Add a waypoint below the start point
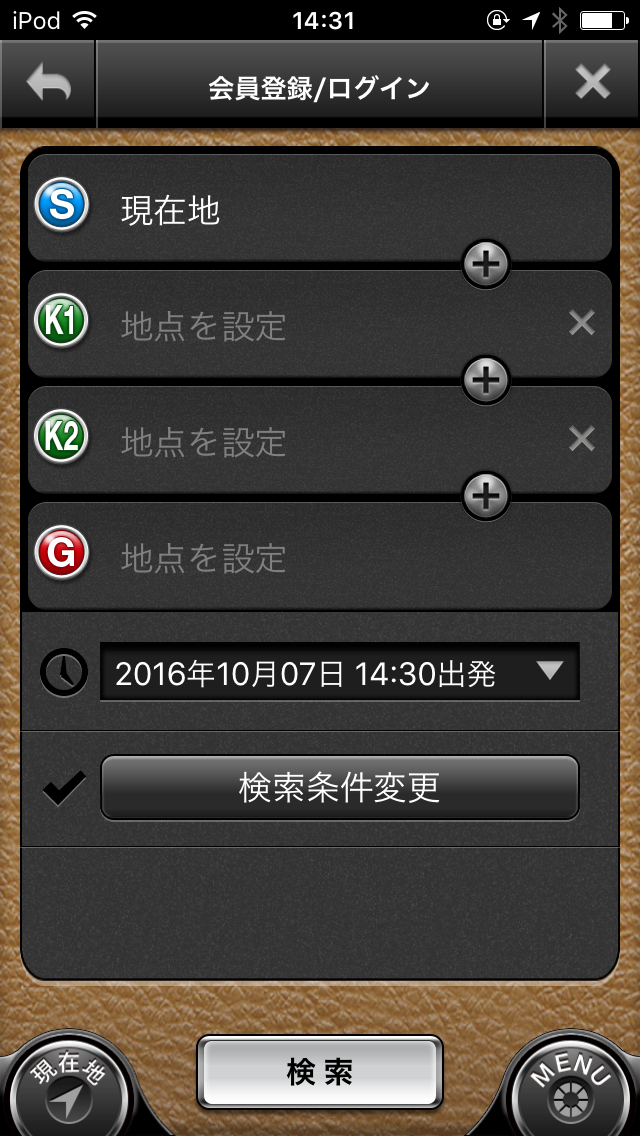 pyautogui.click(x=487, y=265)
